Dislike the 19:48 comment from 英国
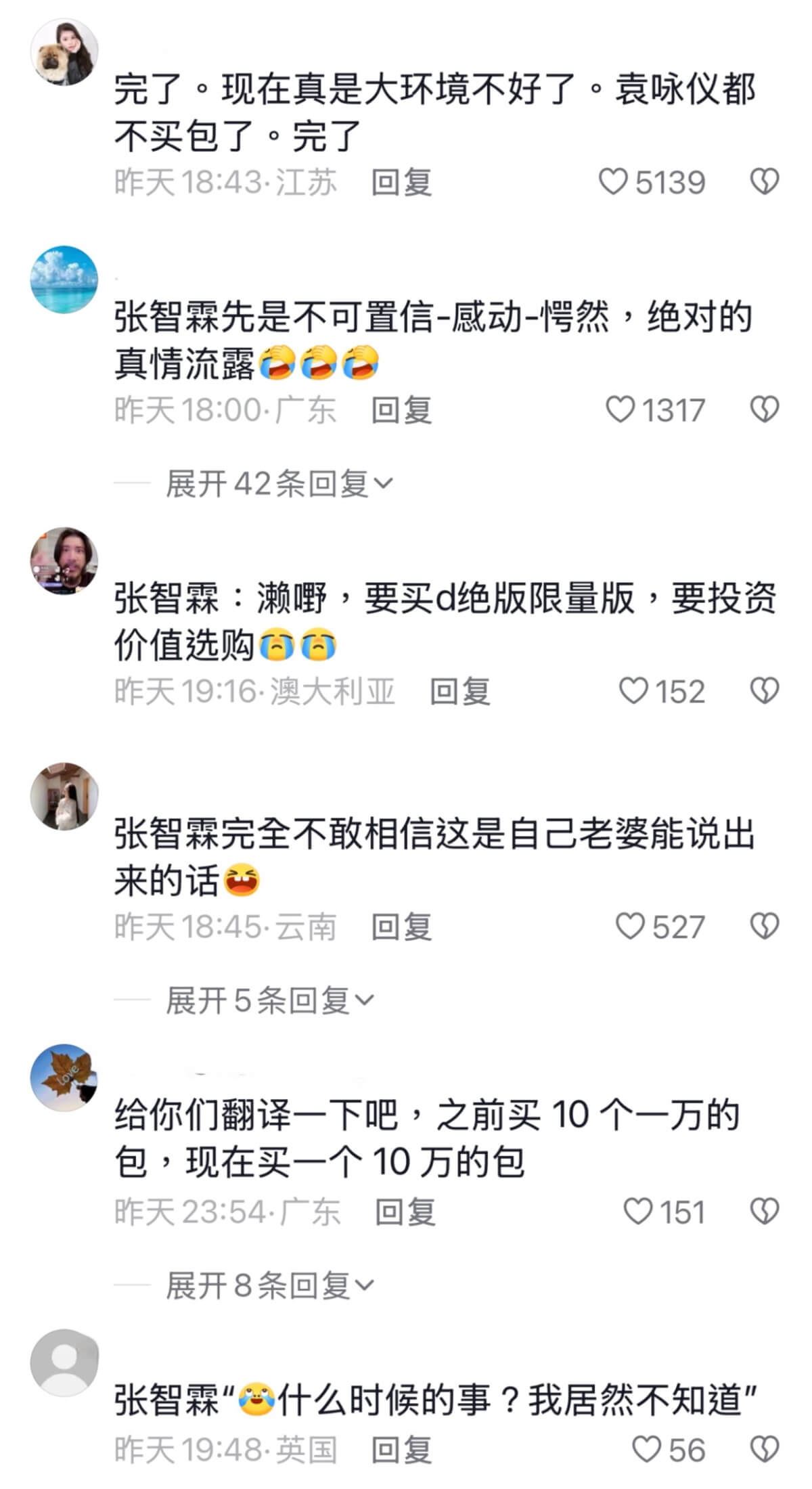The width and height of the screenshot is (812, 1489). click(765, 1449)
